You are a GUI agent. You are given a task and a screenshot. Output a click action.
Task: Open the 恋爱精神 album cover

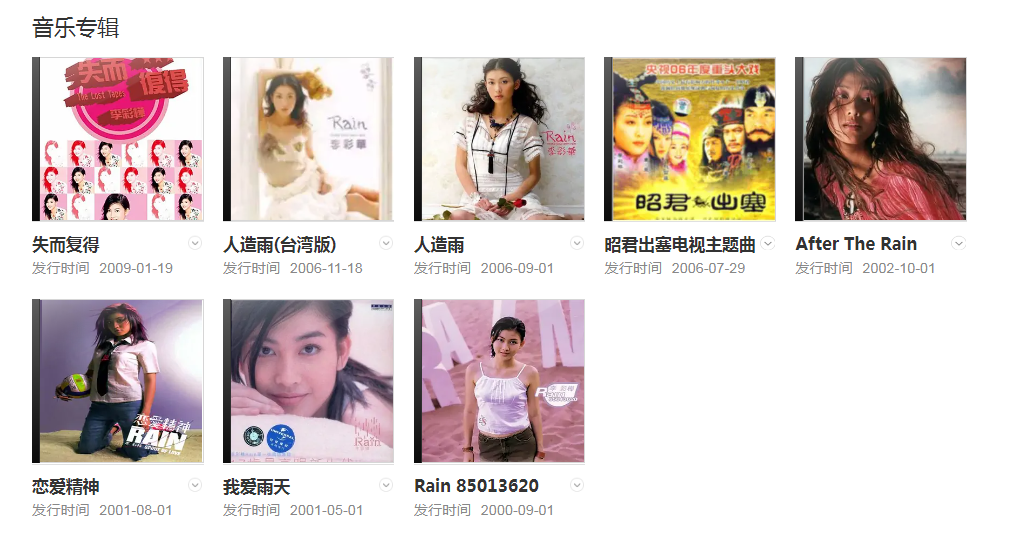(118, 381)
